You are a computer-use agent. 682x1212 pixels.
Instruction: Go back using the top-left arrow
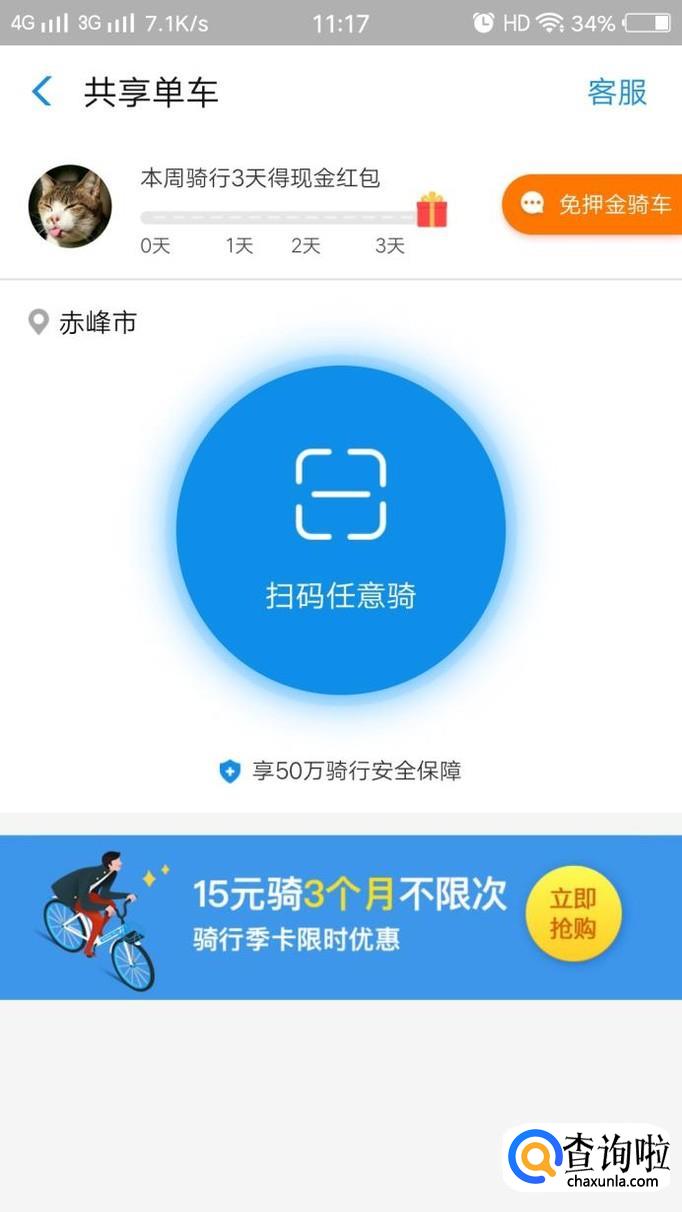point(42,92)
